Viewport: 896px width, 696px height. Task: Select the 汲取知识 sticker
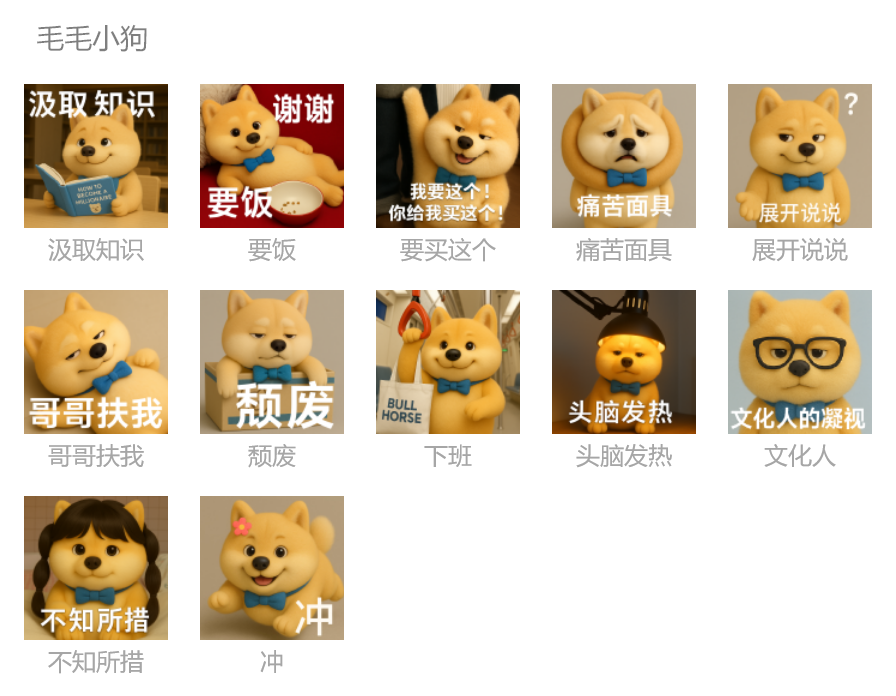pyautogui.click(x=96, y=156)
